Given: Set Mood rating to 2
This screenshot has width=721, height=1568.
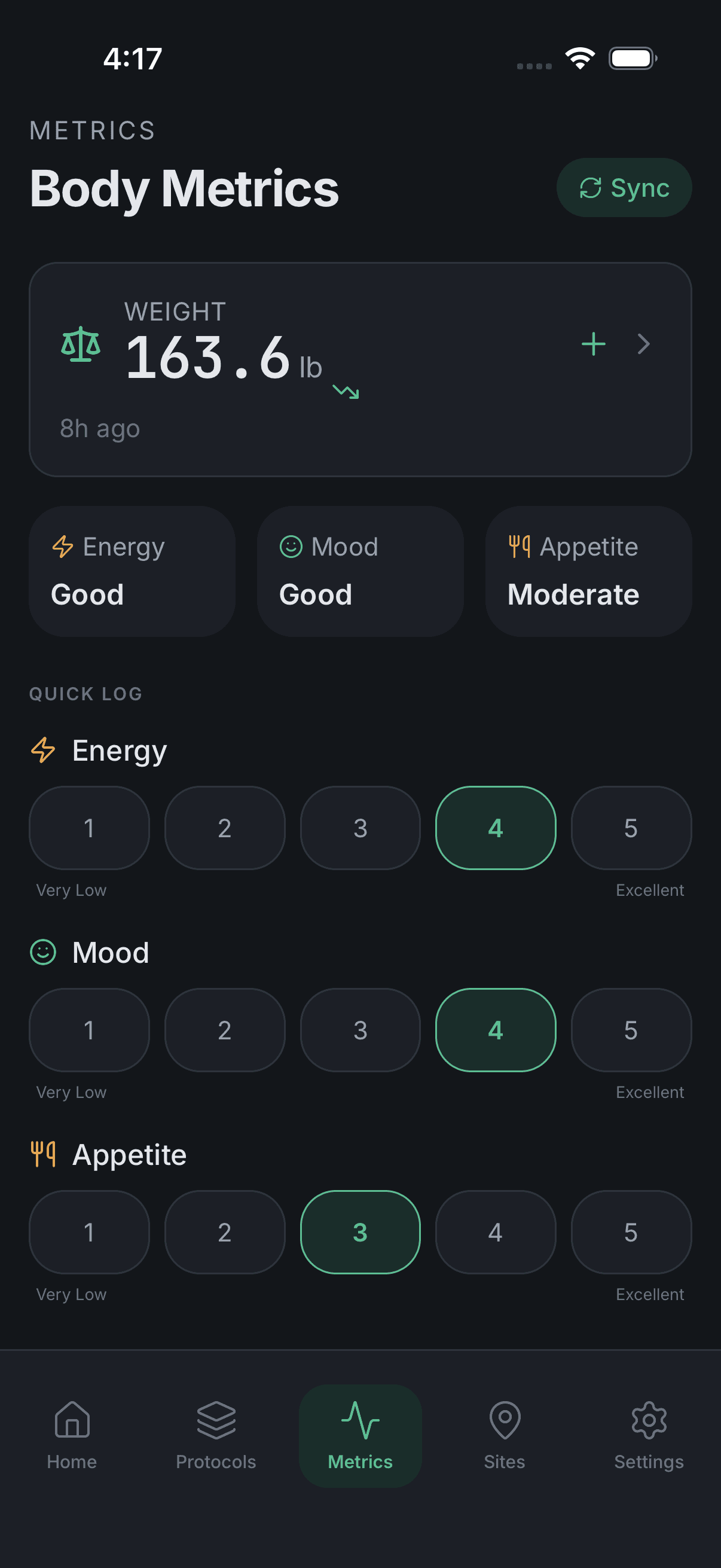Looking at the screenshot, I should [x=225, y=1029].
